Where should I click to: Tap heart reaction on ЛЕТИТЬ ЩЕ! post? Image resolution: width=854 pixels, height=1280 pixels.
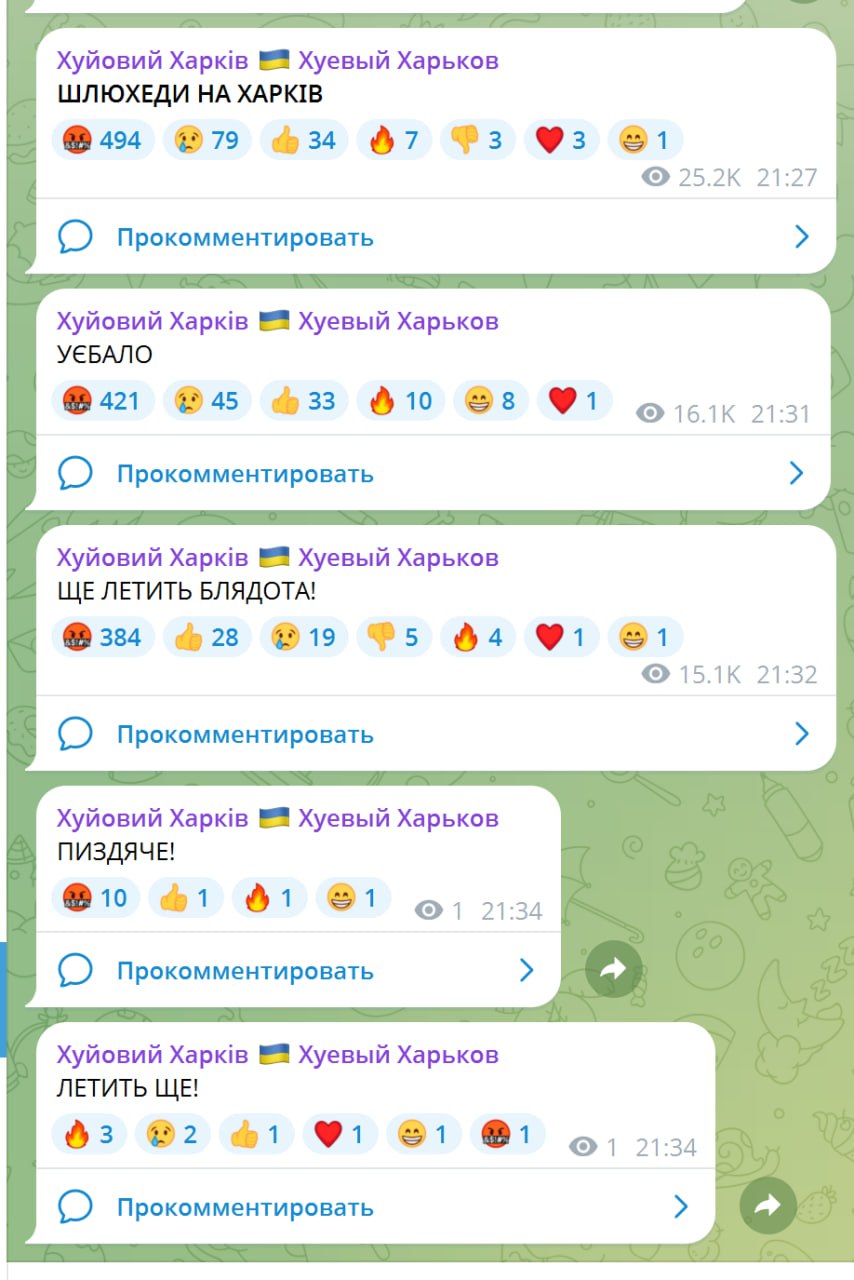pyautogui.click(x=340, y=1134)
